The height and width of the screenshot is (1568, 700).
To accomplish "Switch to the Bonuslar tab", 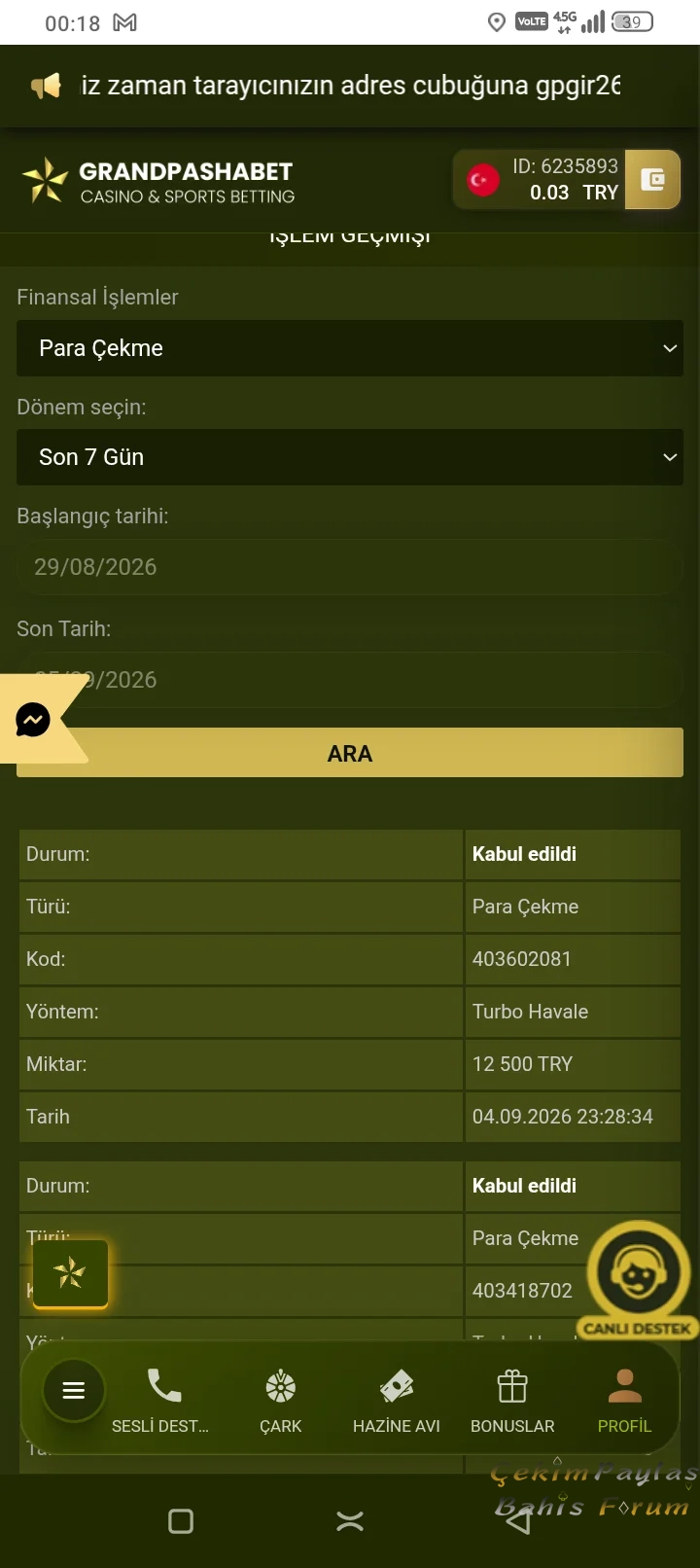I will click(x=512, y=1402).
